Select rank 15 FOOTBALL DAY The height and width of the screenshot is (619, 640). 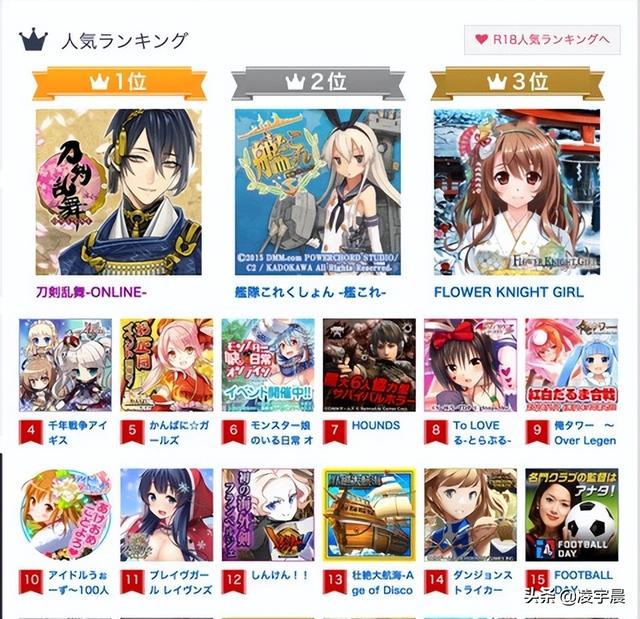pos(571,514)
